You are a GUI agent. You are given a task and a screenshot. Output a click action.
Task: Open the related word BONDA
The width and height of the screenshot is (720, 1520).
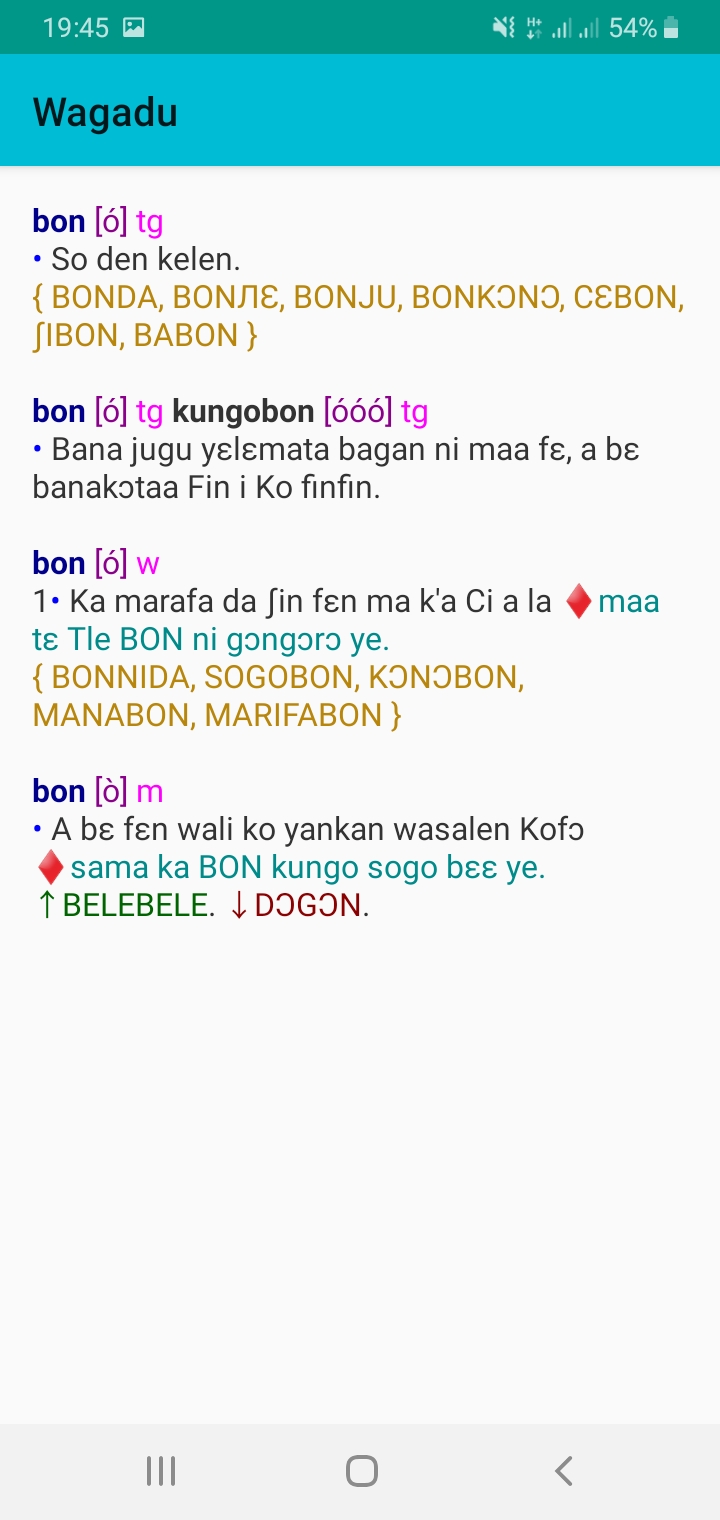tap(108, 297)
